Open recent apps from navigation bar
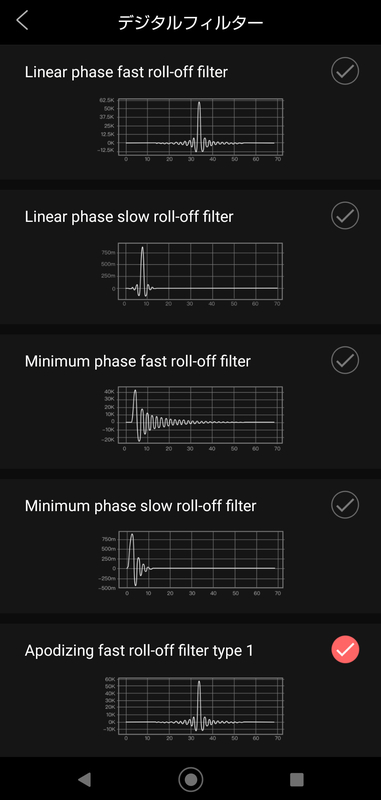Viewport: 381px width, 800px height. click(x=296, y=779)
